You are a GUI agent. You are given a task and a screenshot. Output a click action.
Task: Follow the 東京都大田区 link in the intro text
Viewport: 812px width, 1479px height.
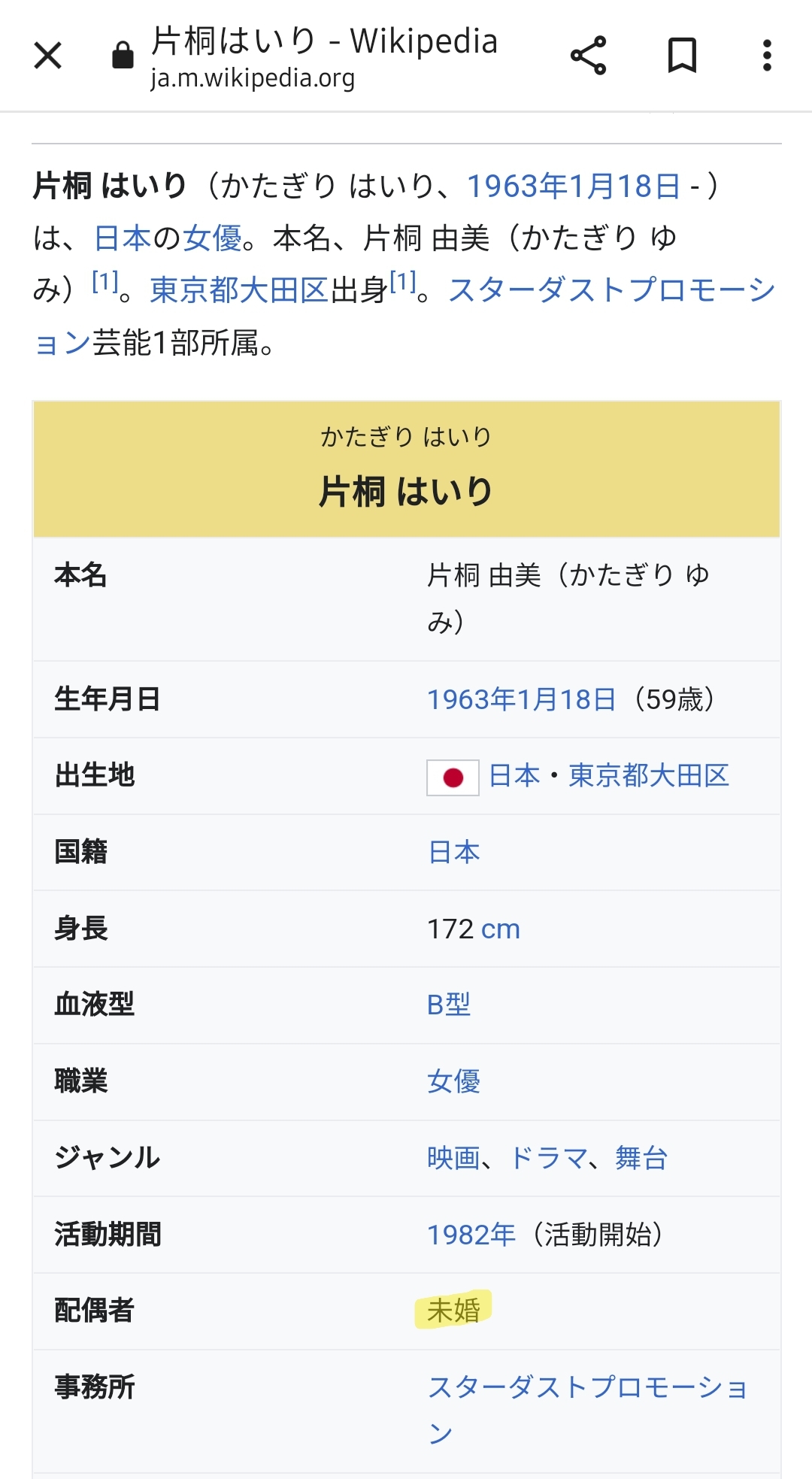coord(239,290)
